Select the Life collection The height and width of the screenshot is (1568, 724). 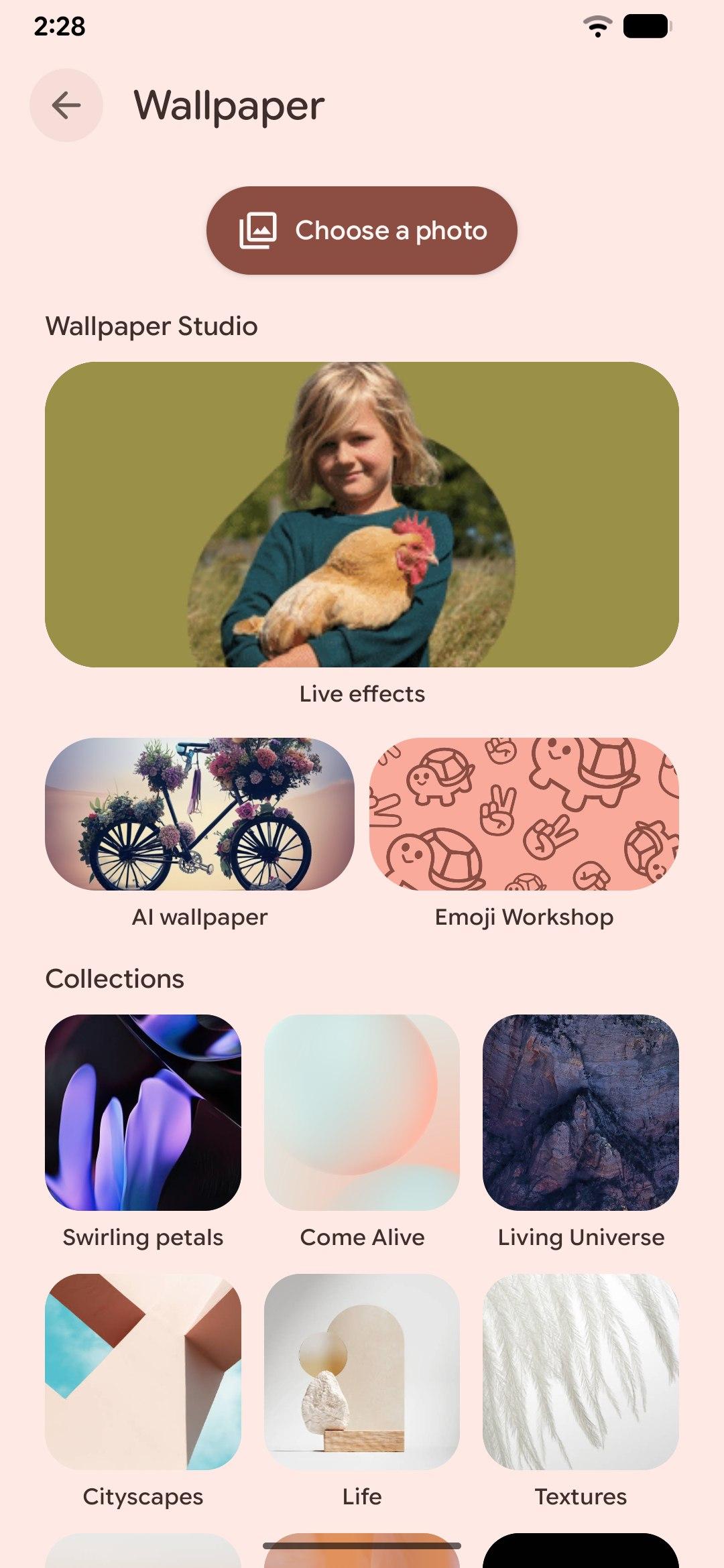coord(362,1372)
